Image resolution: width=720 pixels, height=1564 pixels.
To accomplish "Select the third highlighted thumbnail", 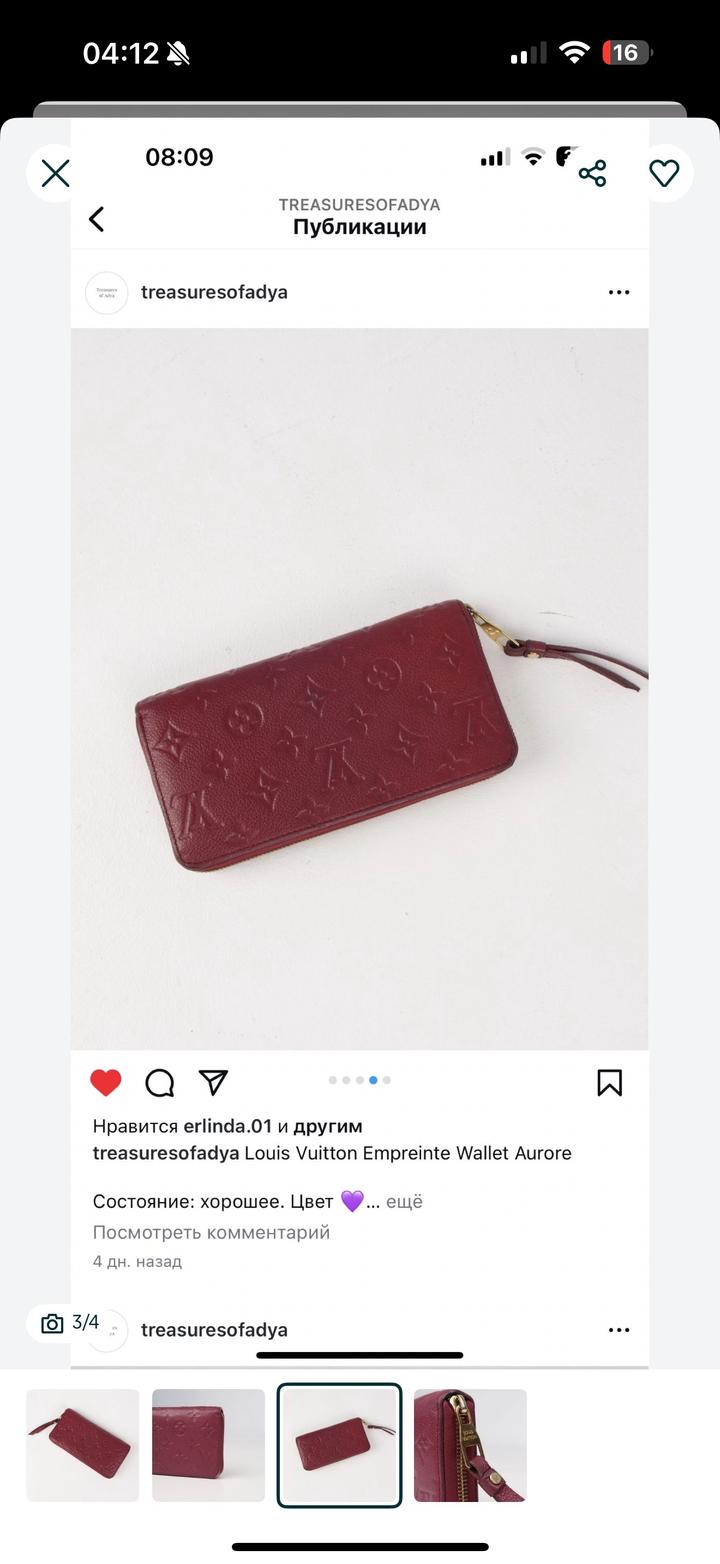I will click(x=340, y=1445).
